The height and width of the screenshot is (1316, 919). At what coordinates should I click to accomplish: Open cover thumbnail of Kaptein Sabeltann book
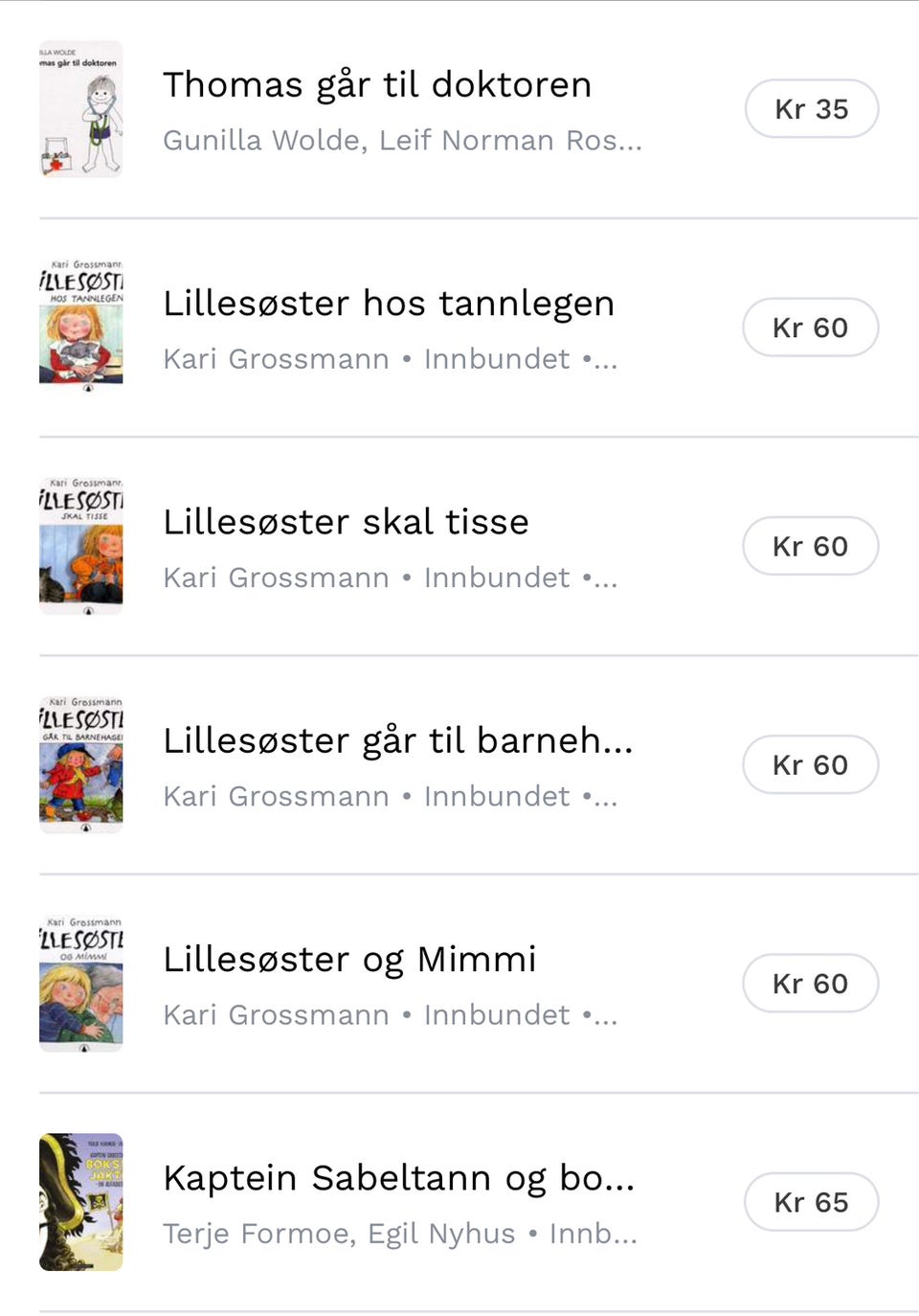click(81, 1202)
